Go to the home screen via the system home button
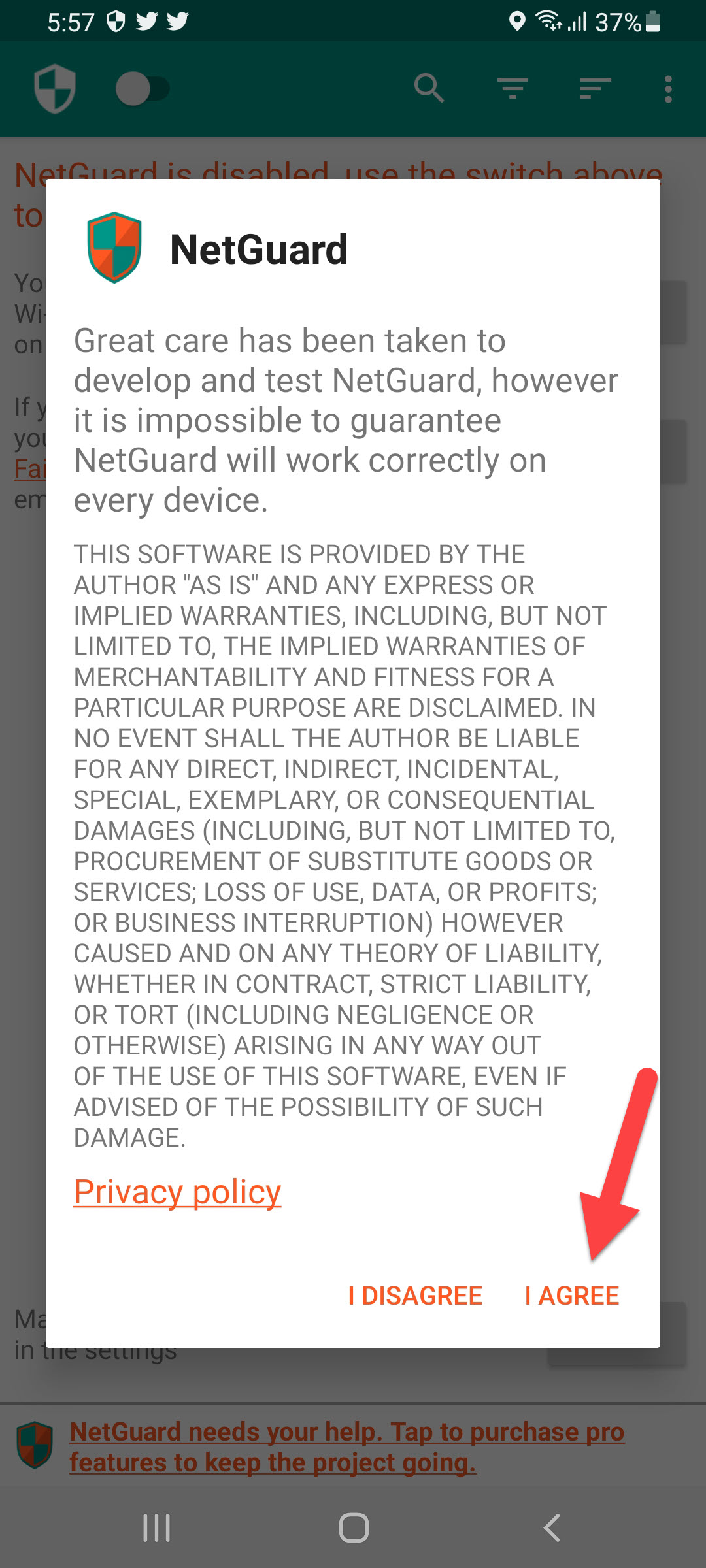Image resolution: width=706 pixels, height=1568 pixels. (354, 1527)
